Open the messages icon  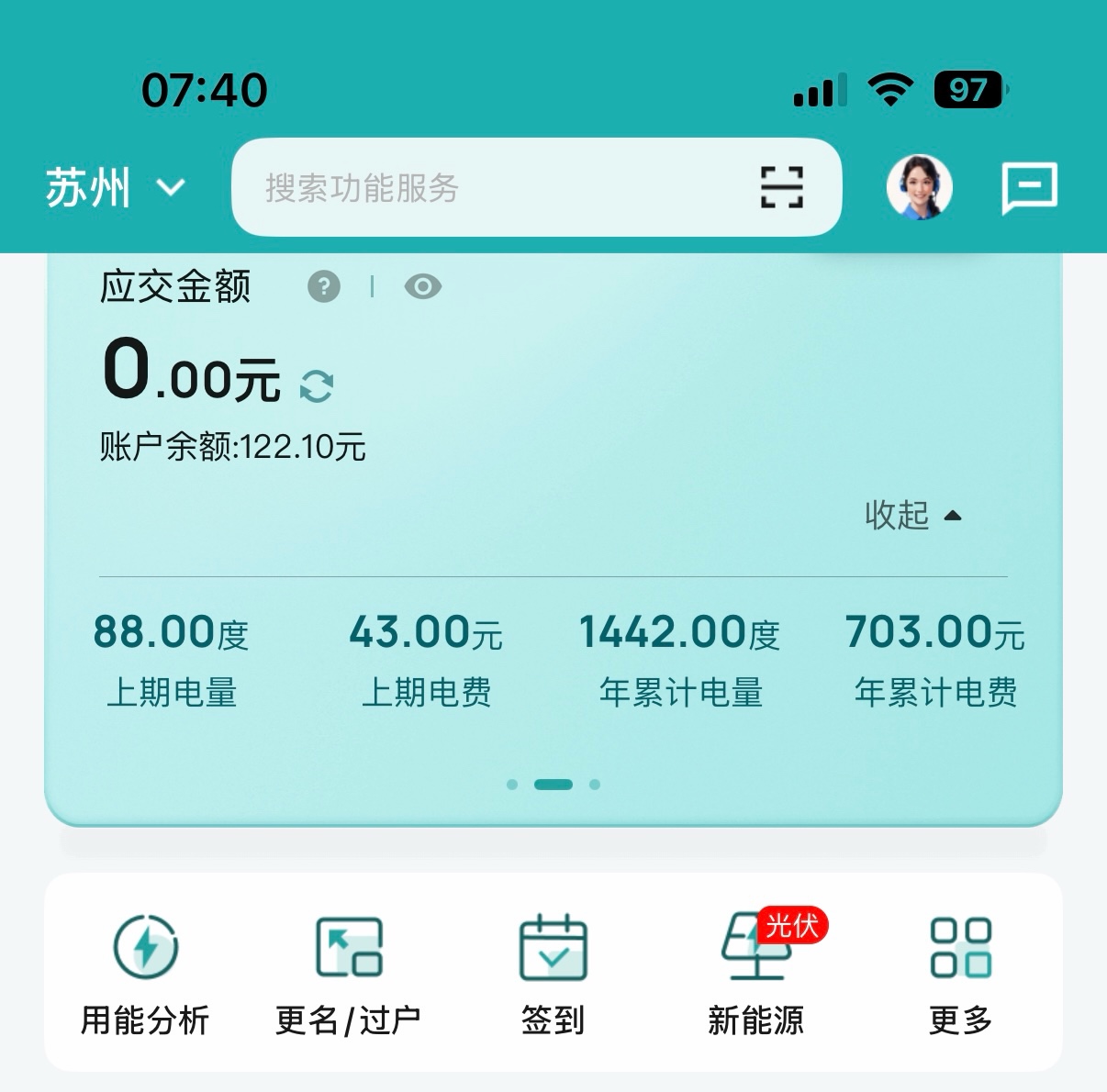pos(1029,188)
